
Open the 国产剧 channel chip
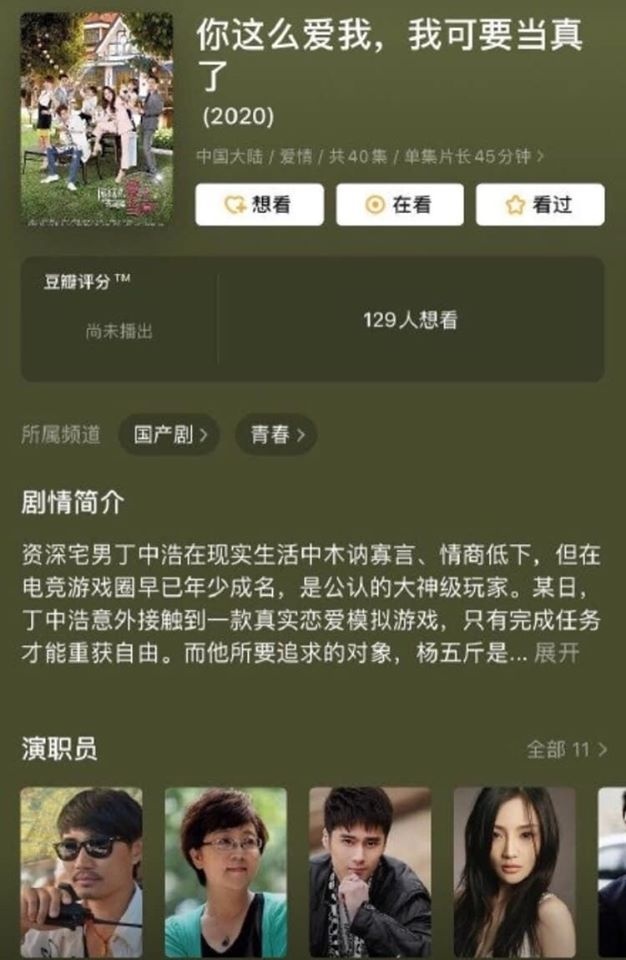169,435
